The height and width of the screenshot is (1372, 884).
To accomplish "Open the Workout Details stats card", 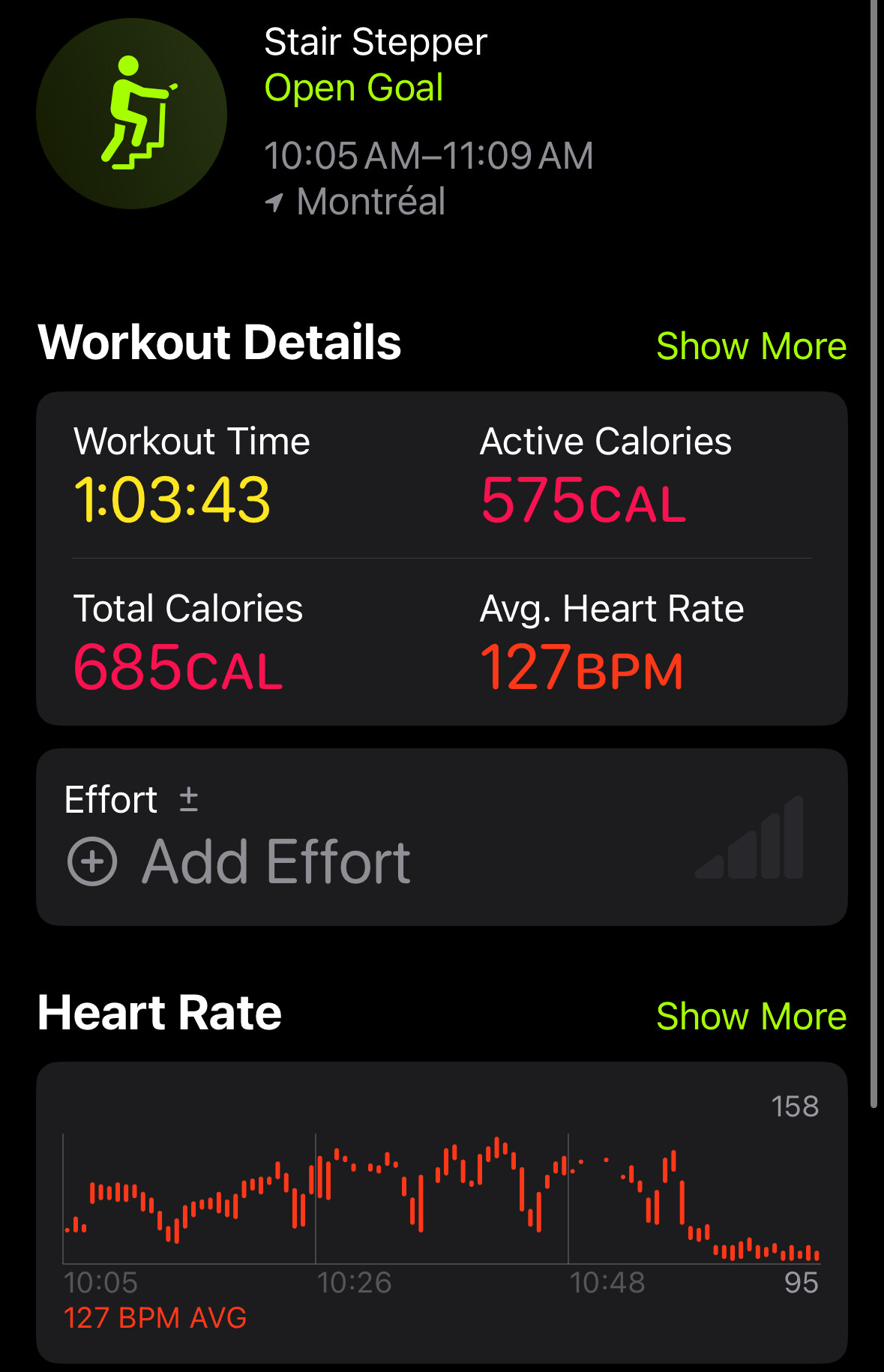I will (x=442, y=558).
